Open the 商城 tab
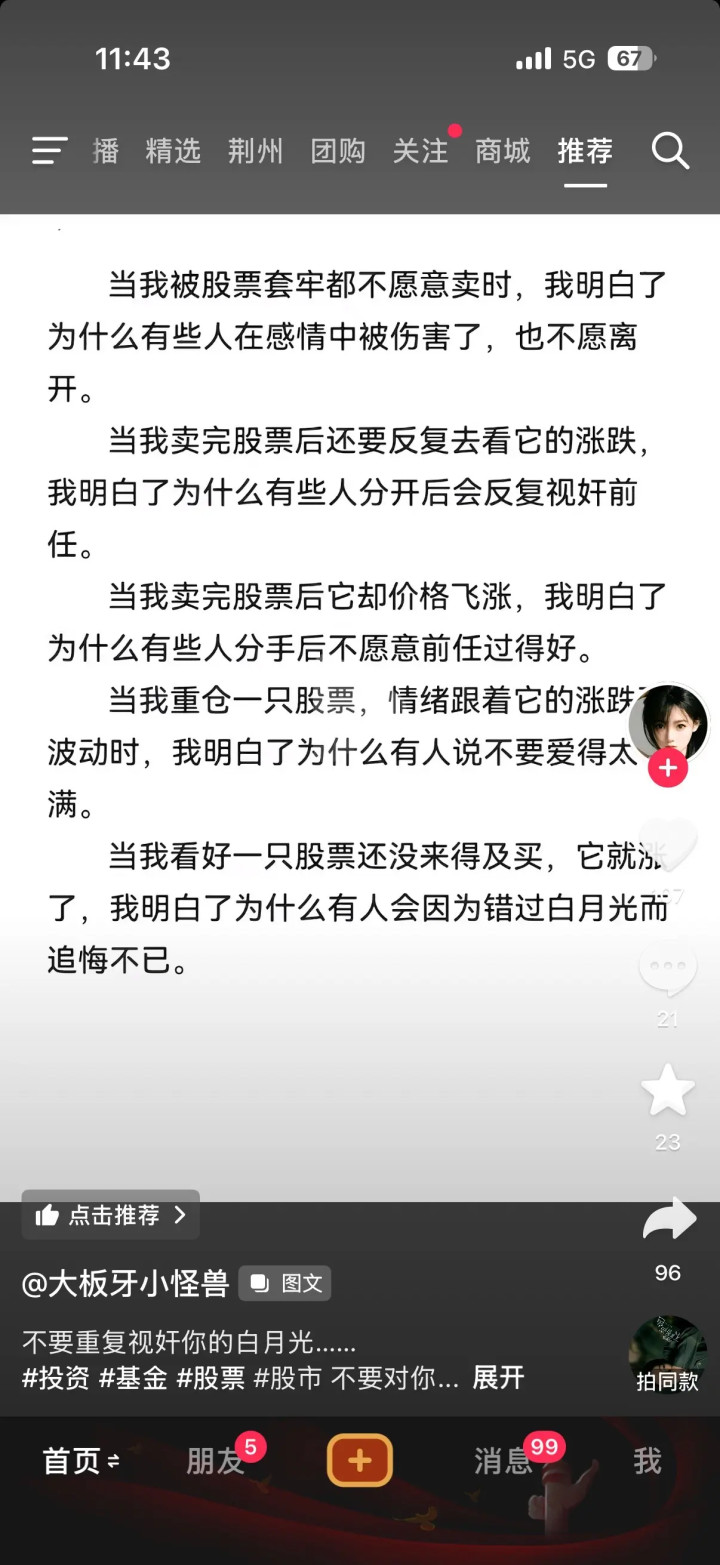 point(502,151)
